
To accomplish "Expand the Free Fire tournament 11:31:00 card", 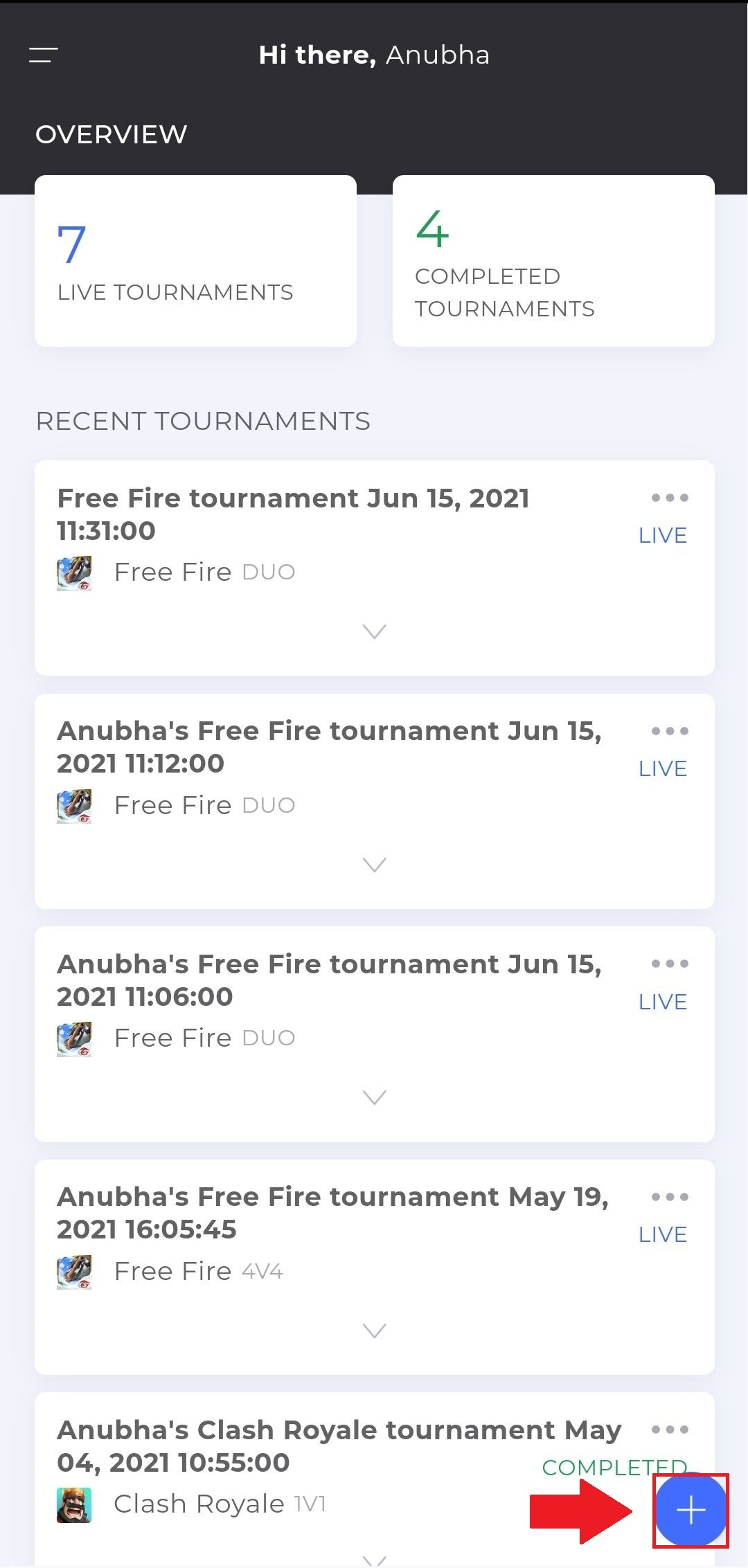I will coord(374,631).
